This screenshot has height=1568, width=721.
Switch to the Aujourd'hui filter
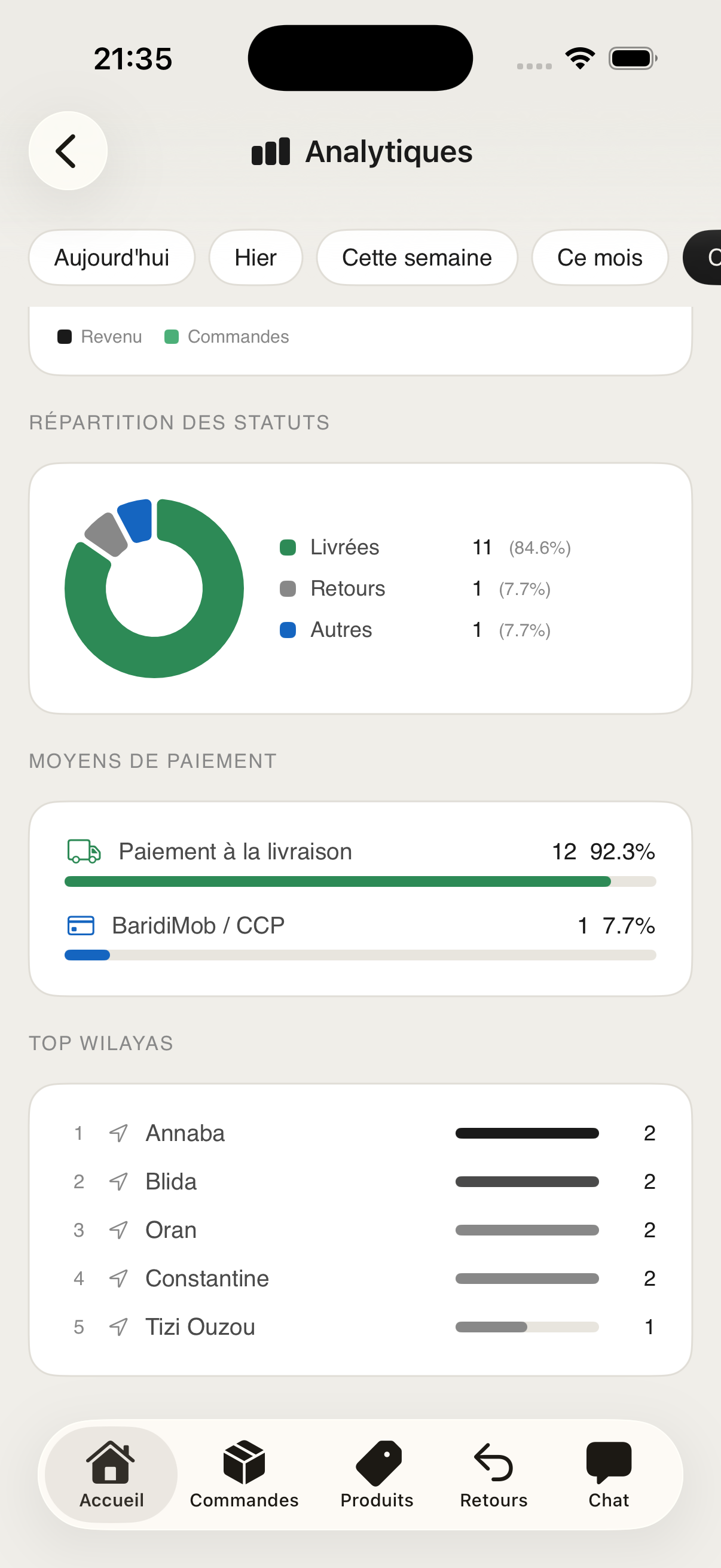111,258
